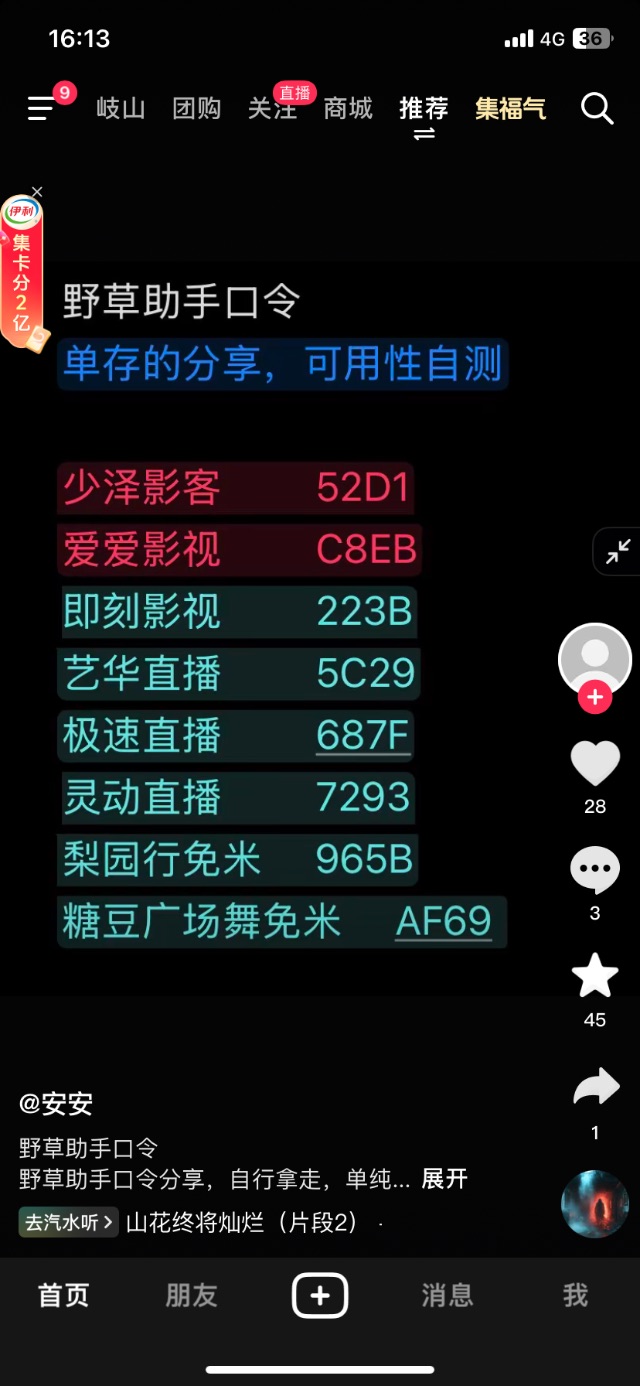Screen dimensions: 640x1386
Task: Share this post
Action: coord(595,1089)
